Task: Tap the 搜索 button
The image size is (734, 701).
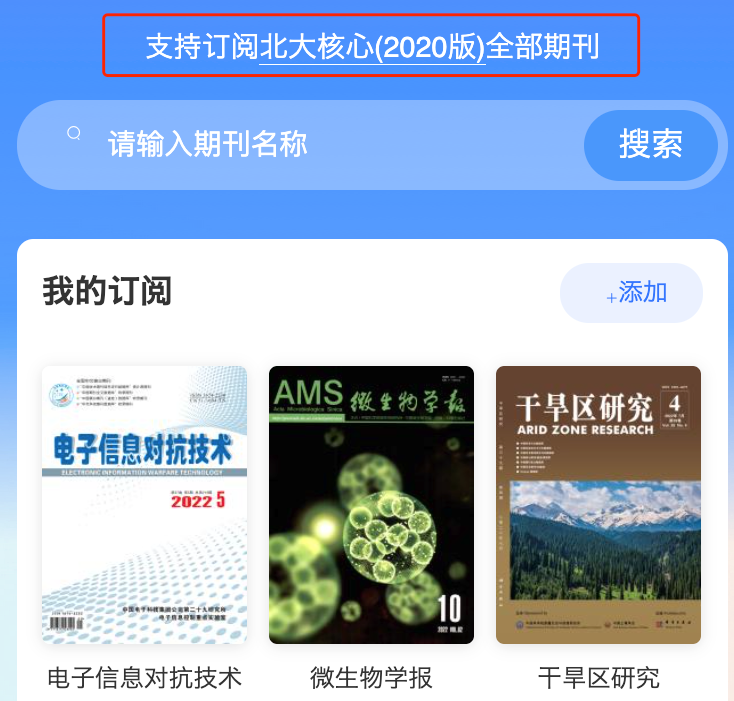Action: 650,144
